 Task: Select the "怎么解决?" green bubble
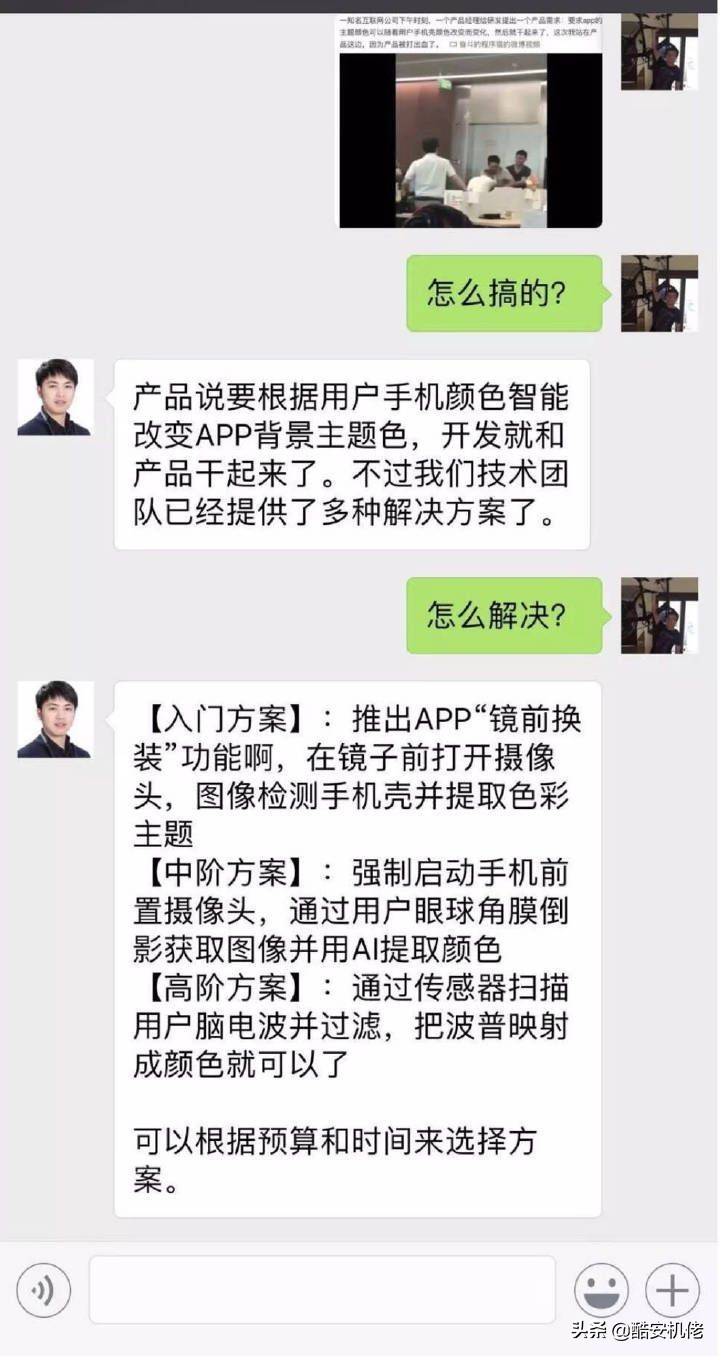(503, 614)
